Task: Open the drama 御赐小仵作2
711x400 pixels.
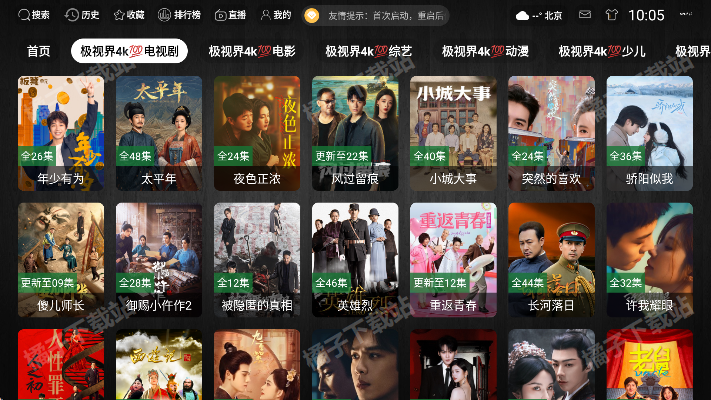Action: 158,259
